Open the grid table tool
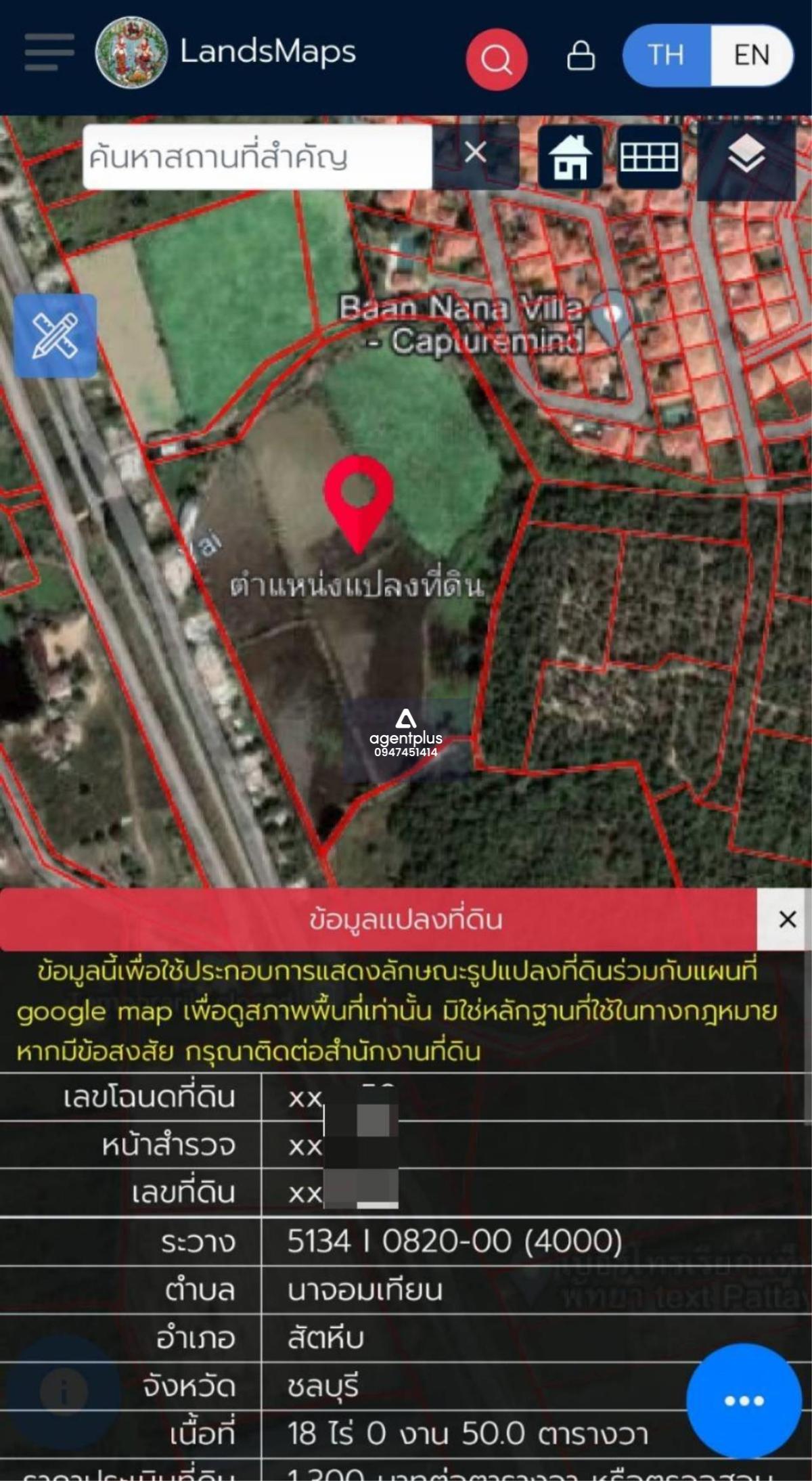This screenshot has width=812, height=1481. click(649, 157)
